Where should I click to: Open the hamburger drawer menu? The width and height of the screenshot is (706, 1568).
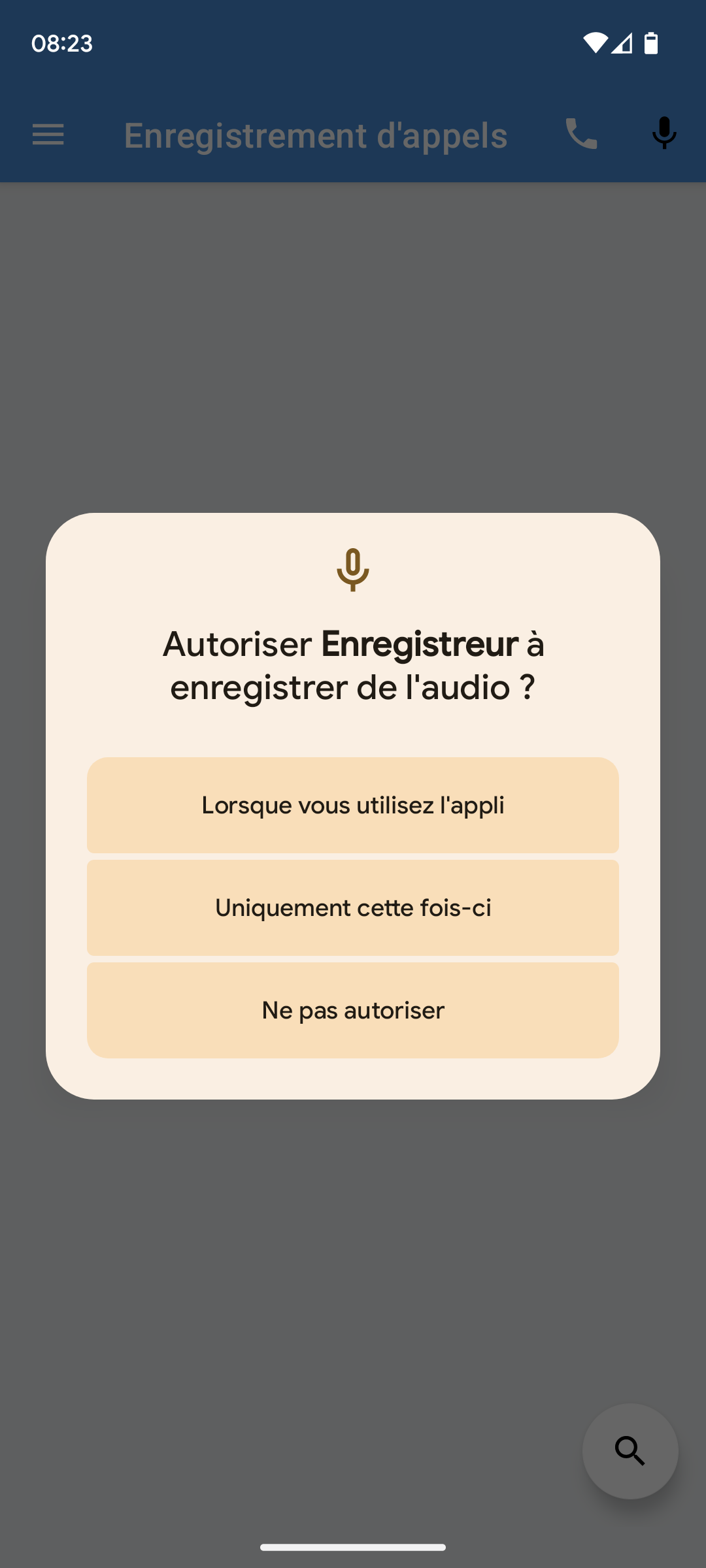click(48, 135)
